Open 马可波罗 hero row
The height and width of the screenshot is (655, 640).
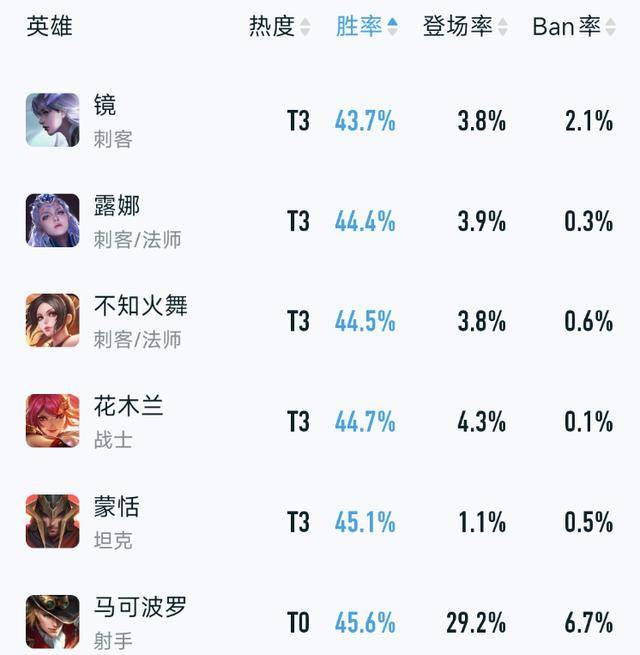[140, 621]
